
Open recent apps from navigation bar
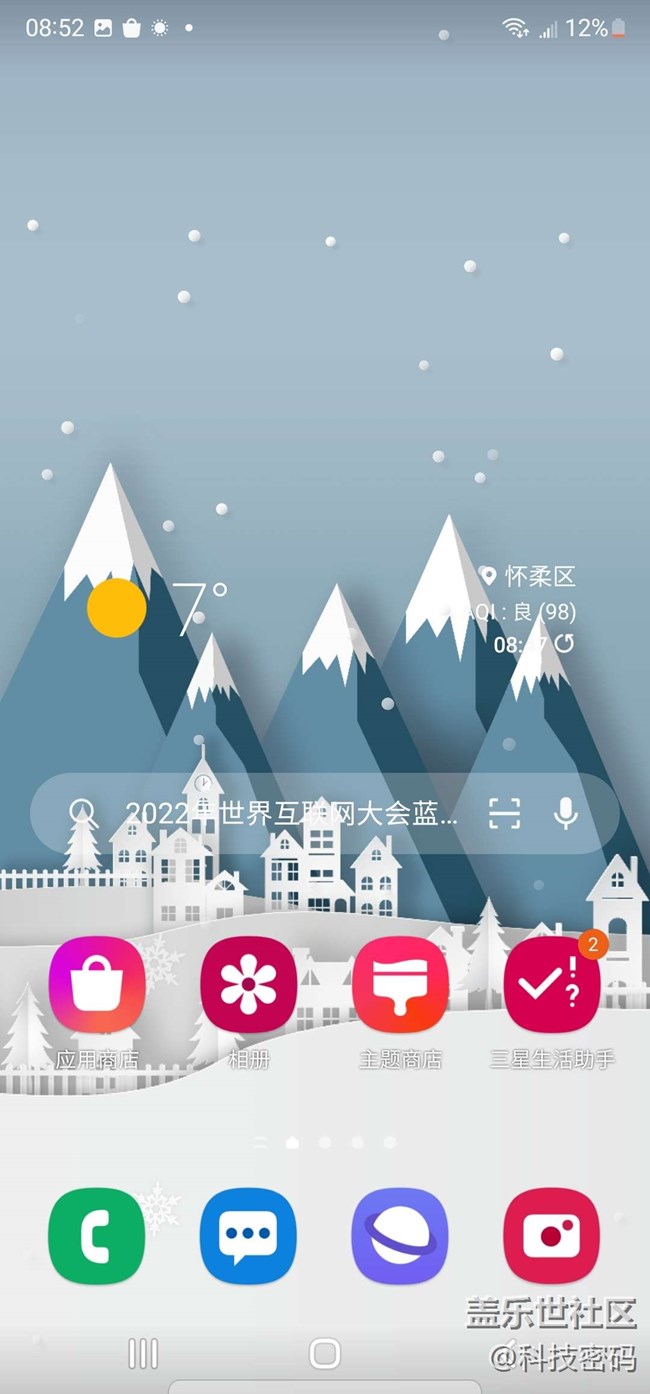(x=143, y=1354)
